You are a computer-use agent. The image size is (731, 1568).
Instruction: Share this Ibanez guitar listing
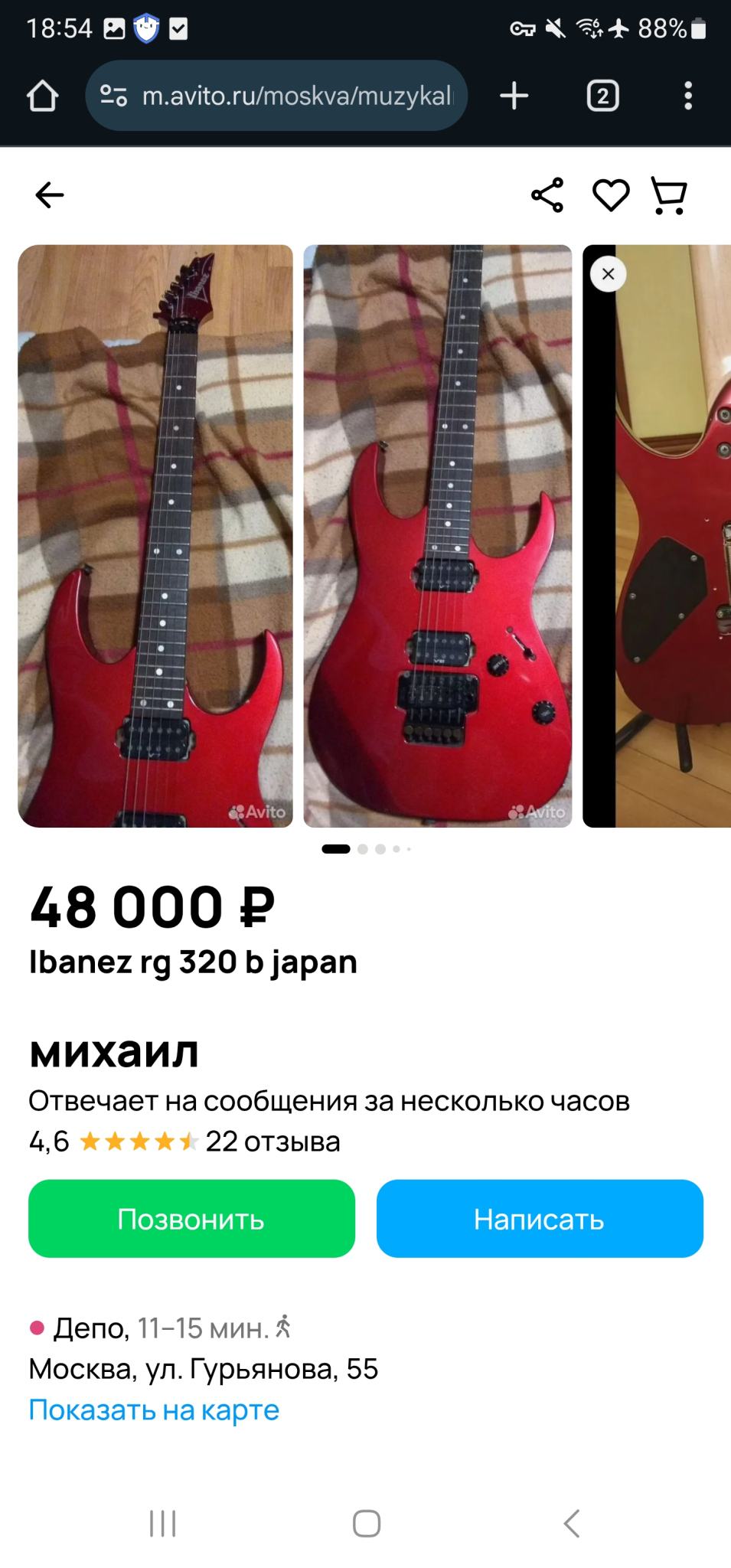click(x=547, y=195)
